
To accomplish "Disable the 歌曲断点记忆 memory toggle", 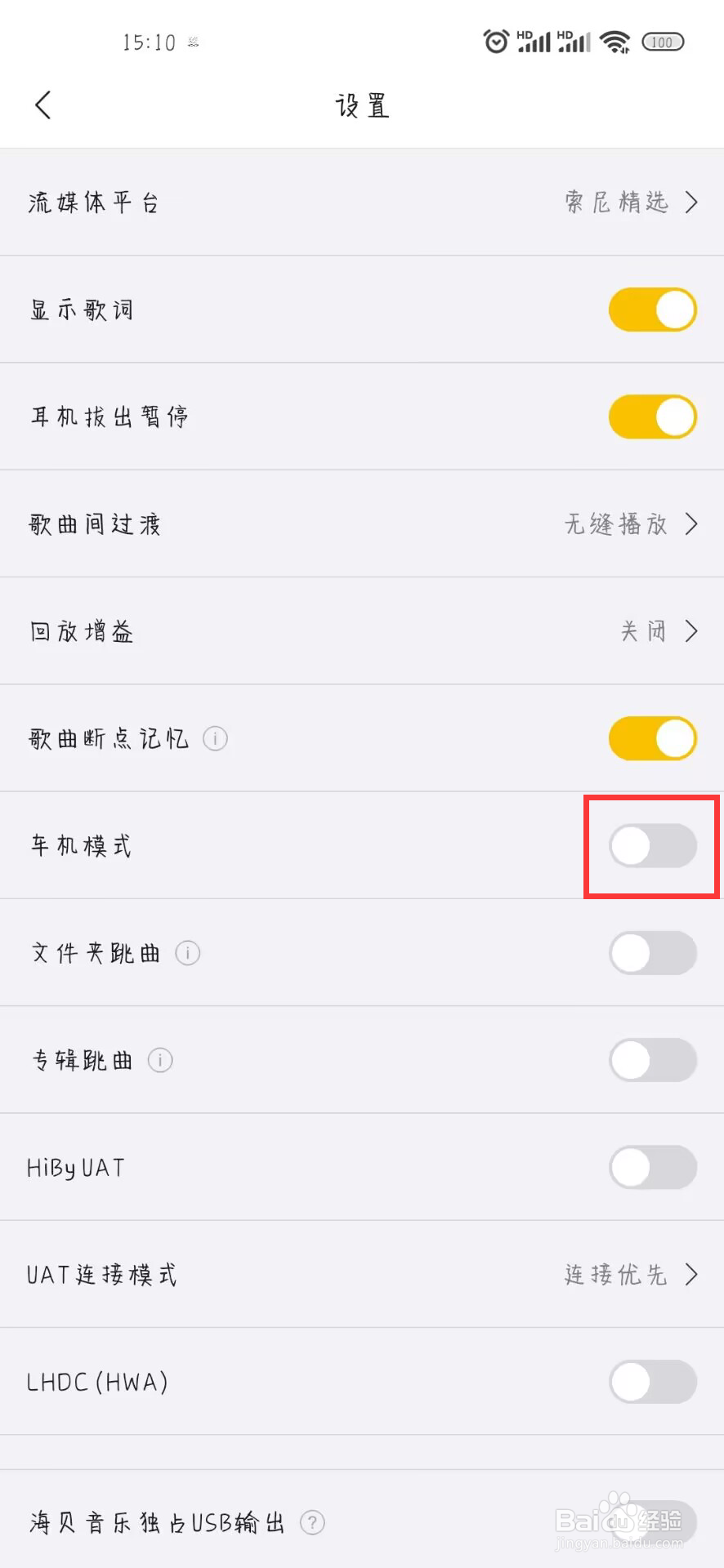I will coord(651,737).
